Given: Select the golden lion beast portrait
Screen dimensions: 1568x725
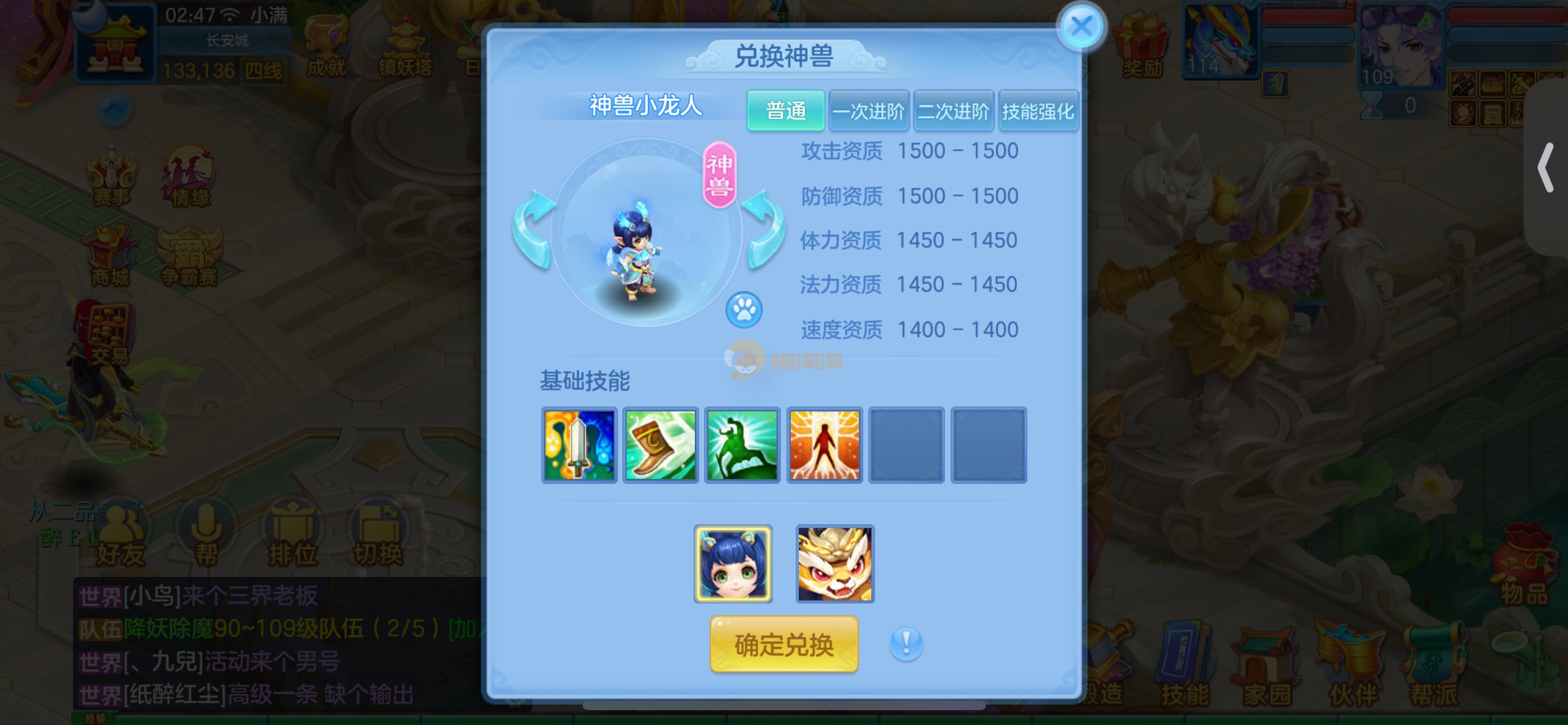Looking at the screenshot, I should click(835, 563).
